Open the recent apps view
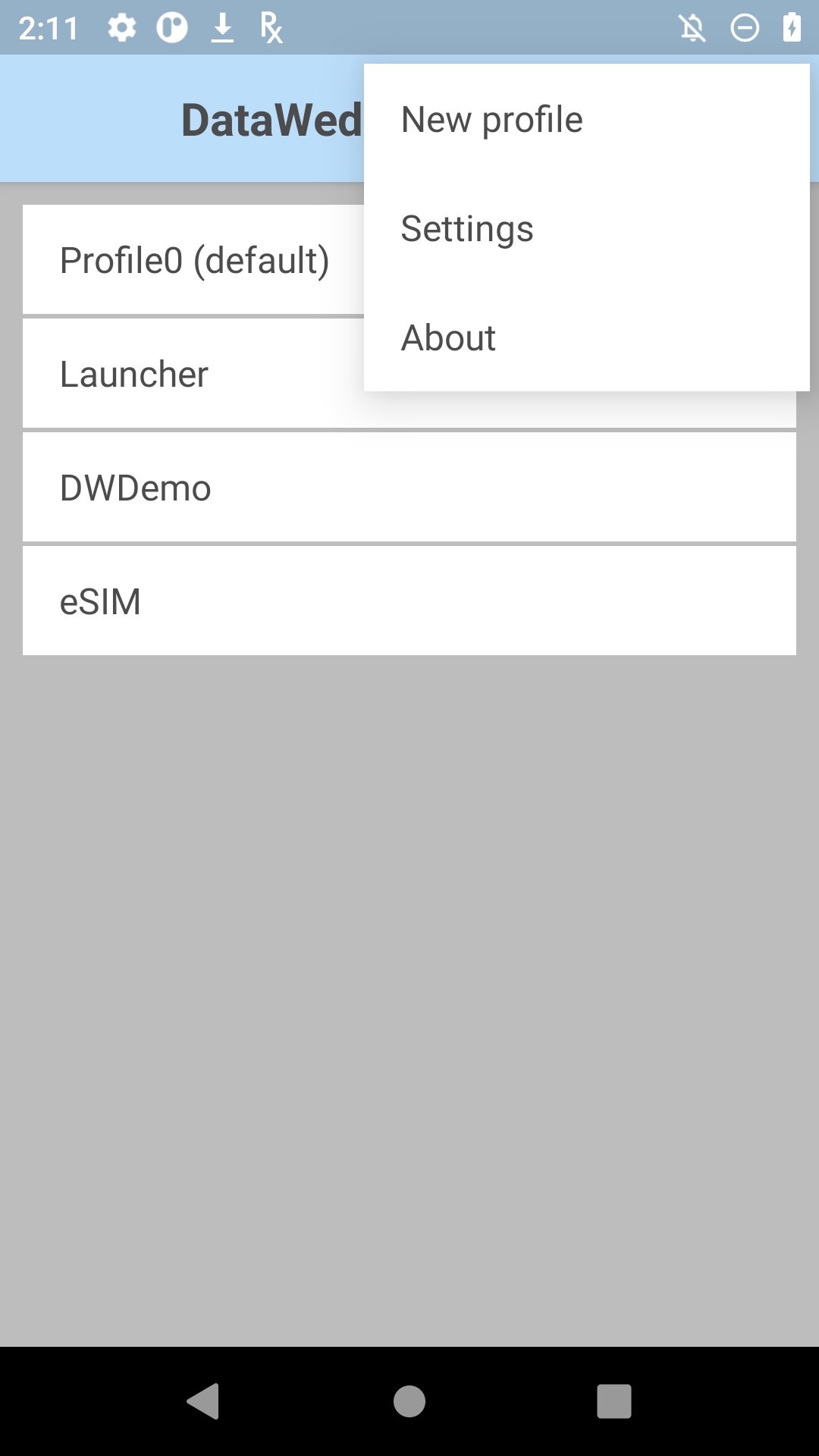 coord(614,1401)
